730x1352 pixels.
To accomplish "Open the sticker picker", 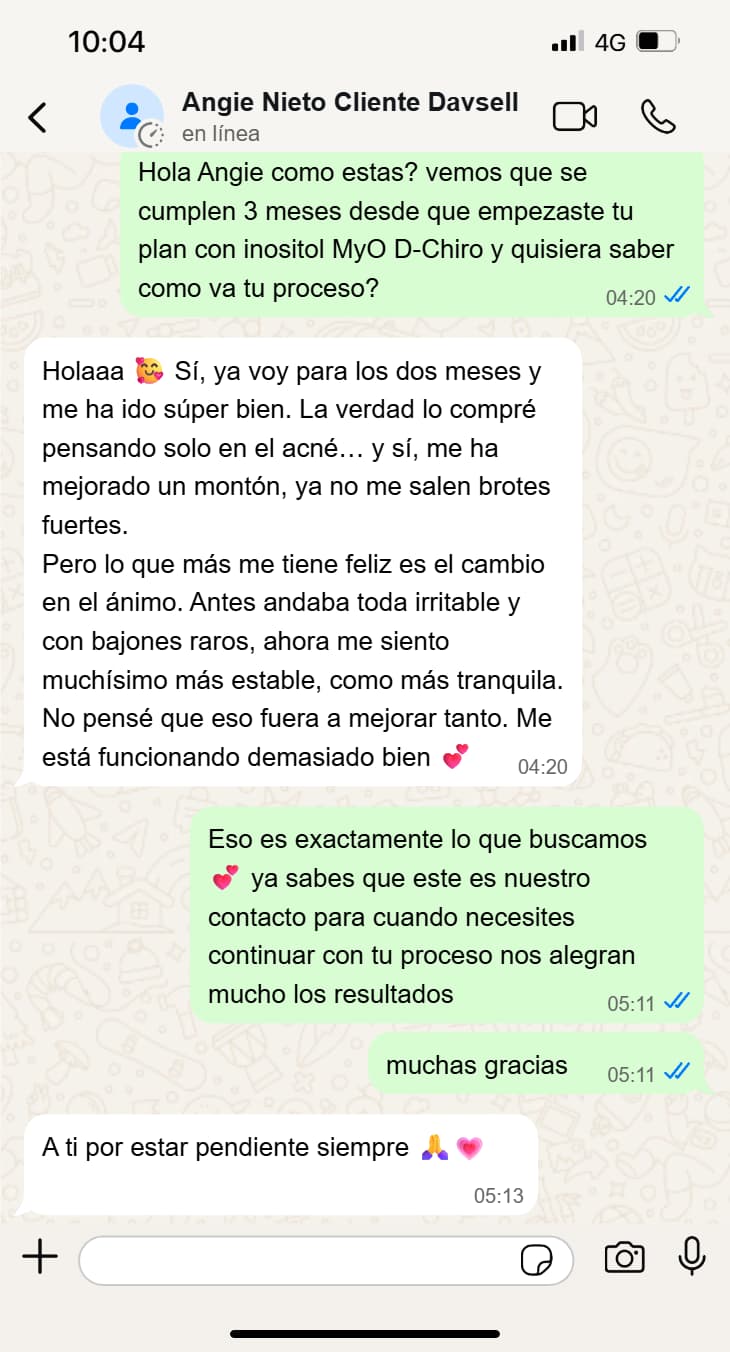I will tap(537, 1260).
